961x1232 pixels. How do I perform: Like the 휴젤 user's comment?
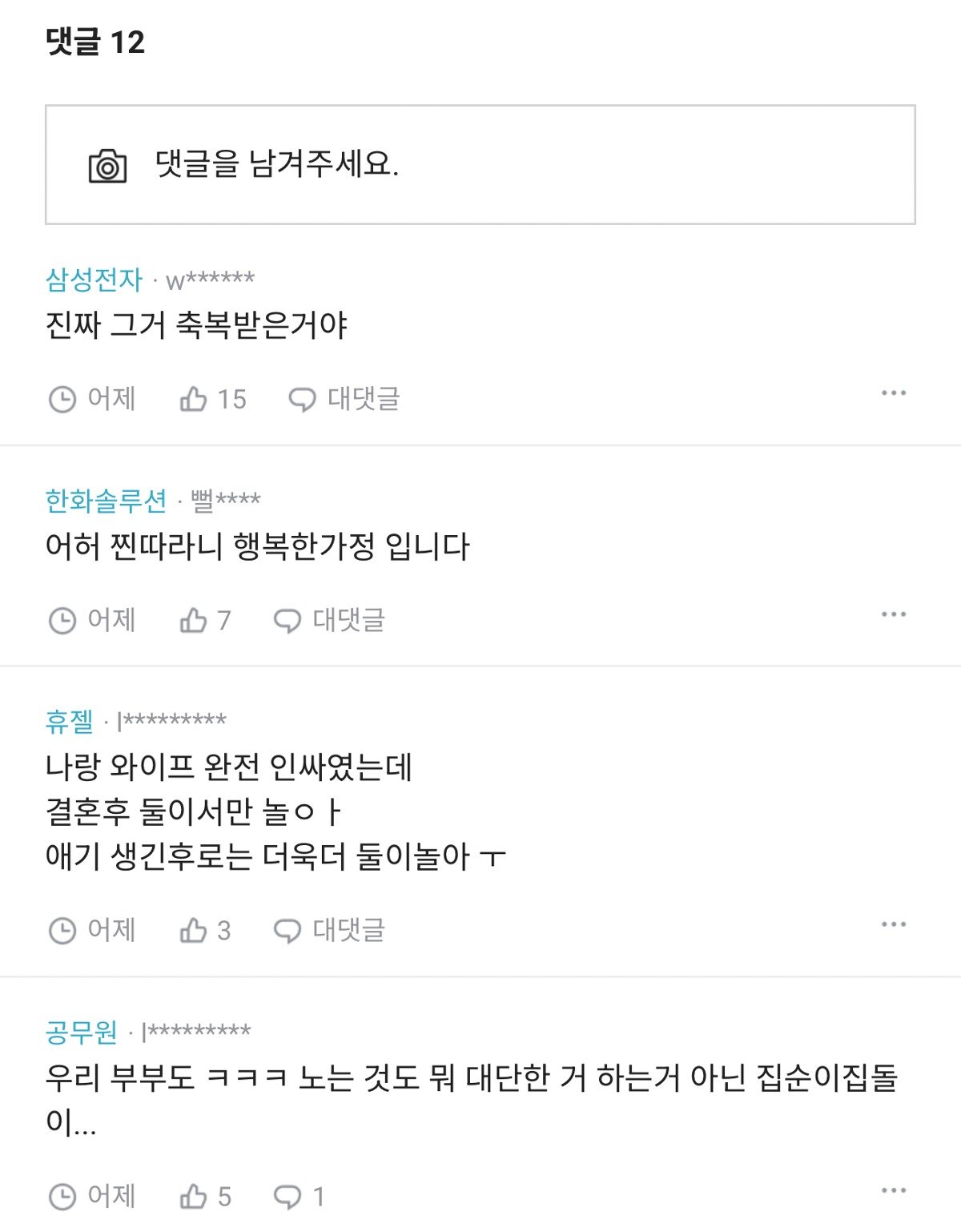(x=194, y=930)
